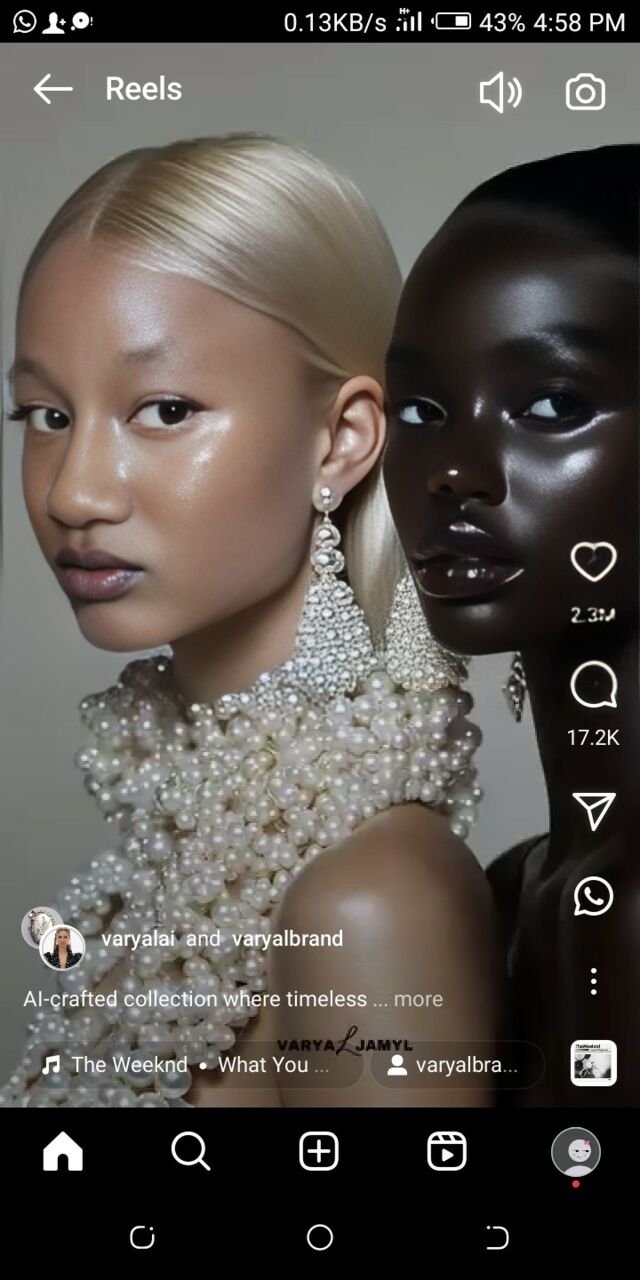Send this reel via the paper plane icon
Screen dimensions: 640x1280
pos(593,811)
